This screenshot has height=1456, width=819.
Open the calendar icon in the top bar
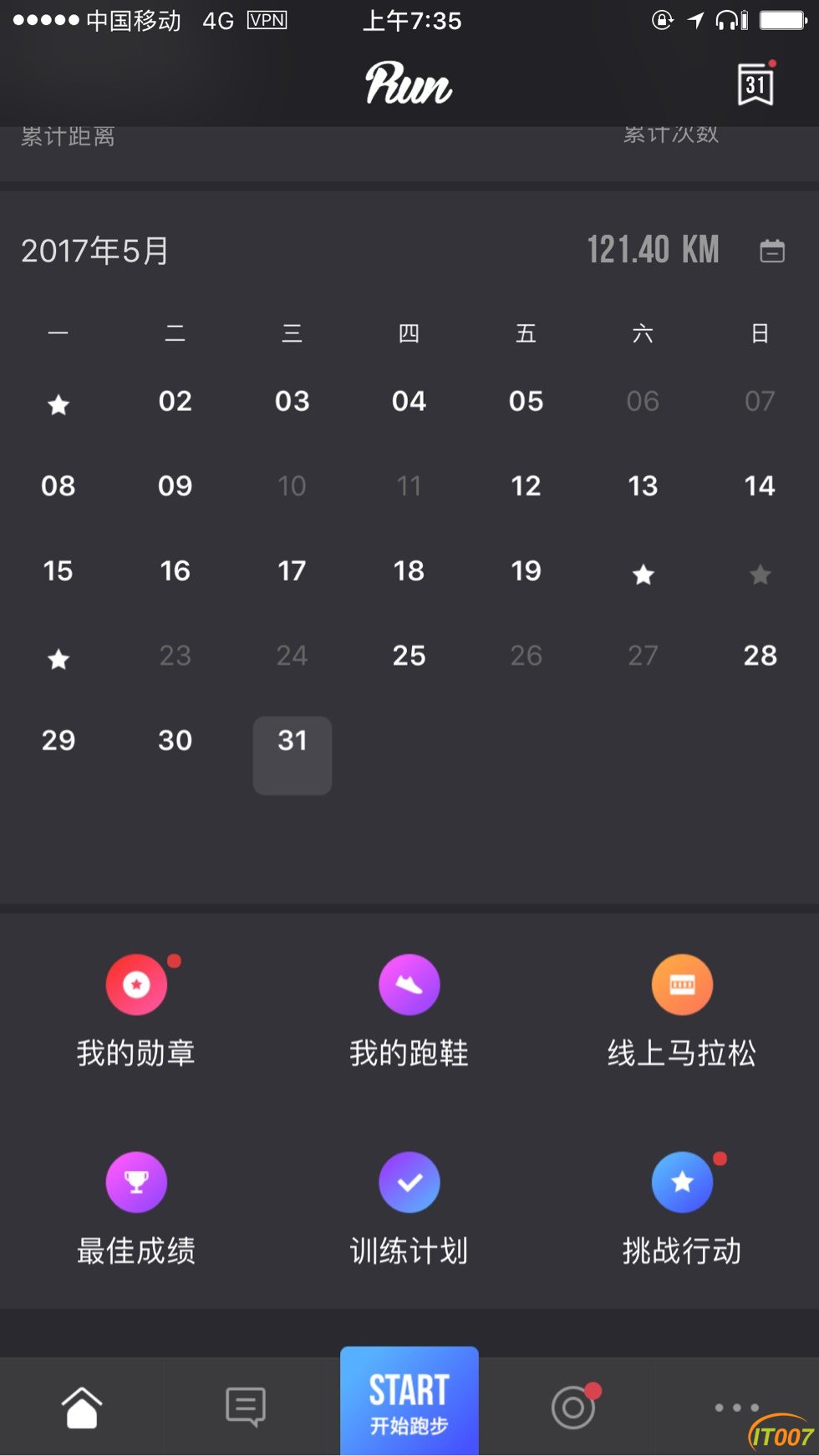click(755, 84)
